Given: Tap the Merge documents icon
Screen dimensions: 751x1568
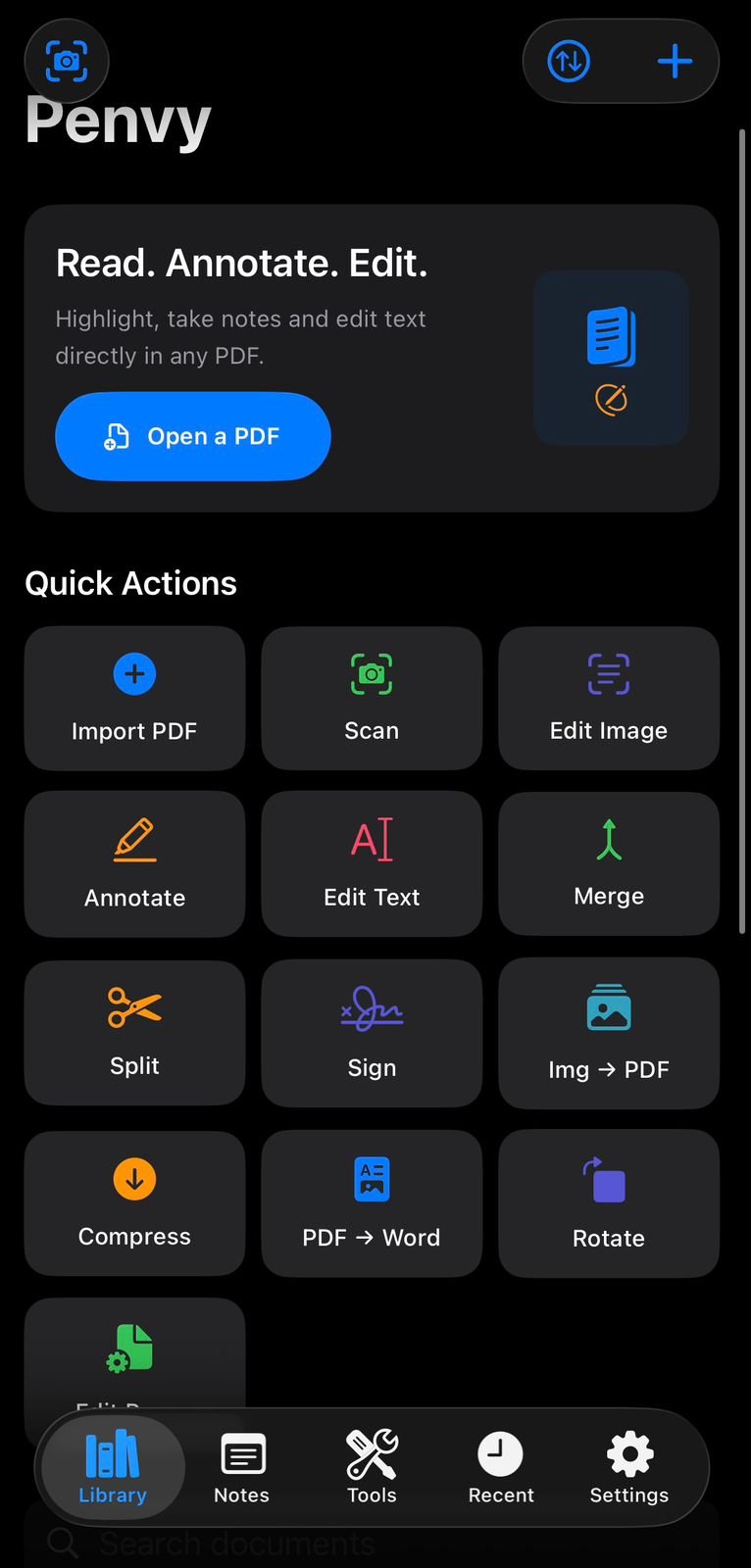Looking at the screenshot, I should (608, 839).
